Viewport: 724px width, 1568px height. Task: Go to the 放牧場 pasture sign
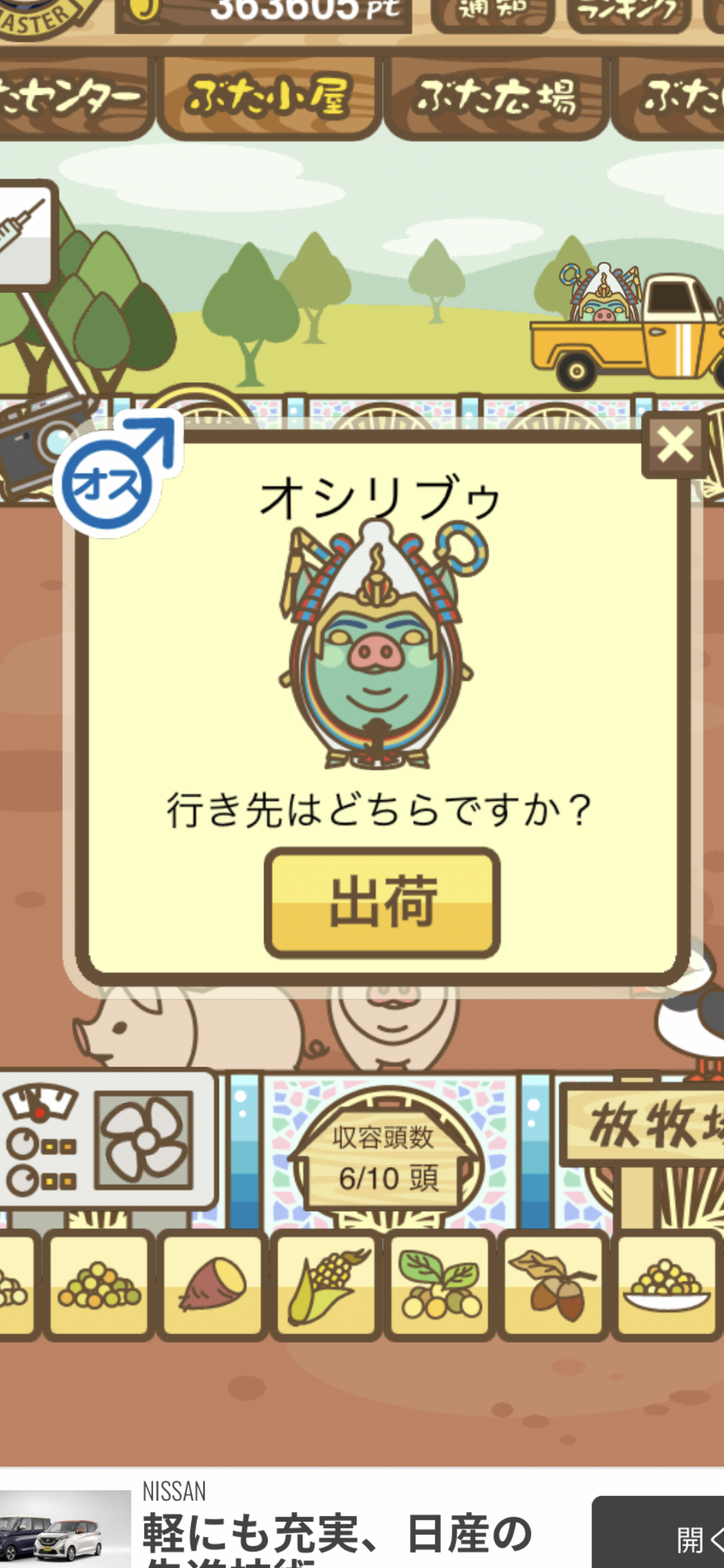pyautogui.click(x=642, y=1124)
